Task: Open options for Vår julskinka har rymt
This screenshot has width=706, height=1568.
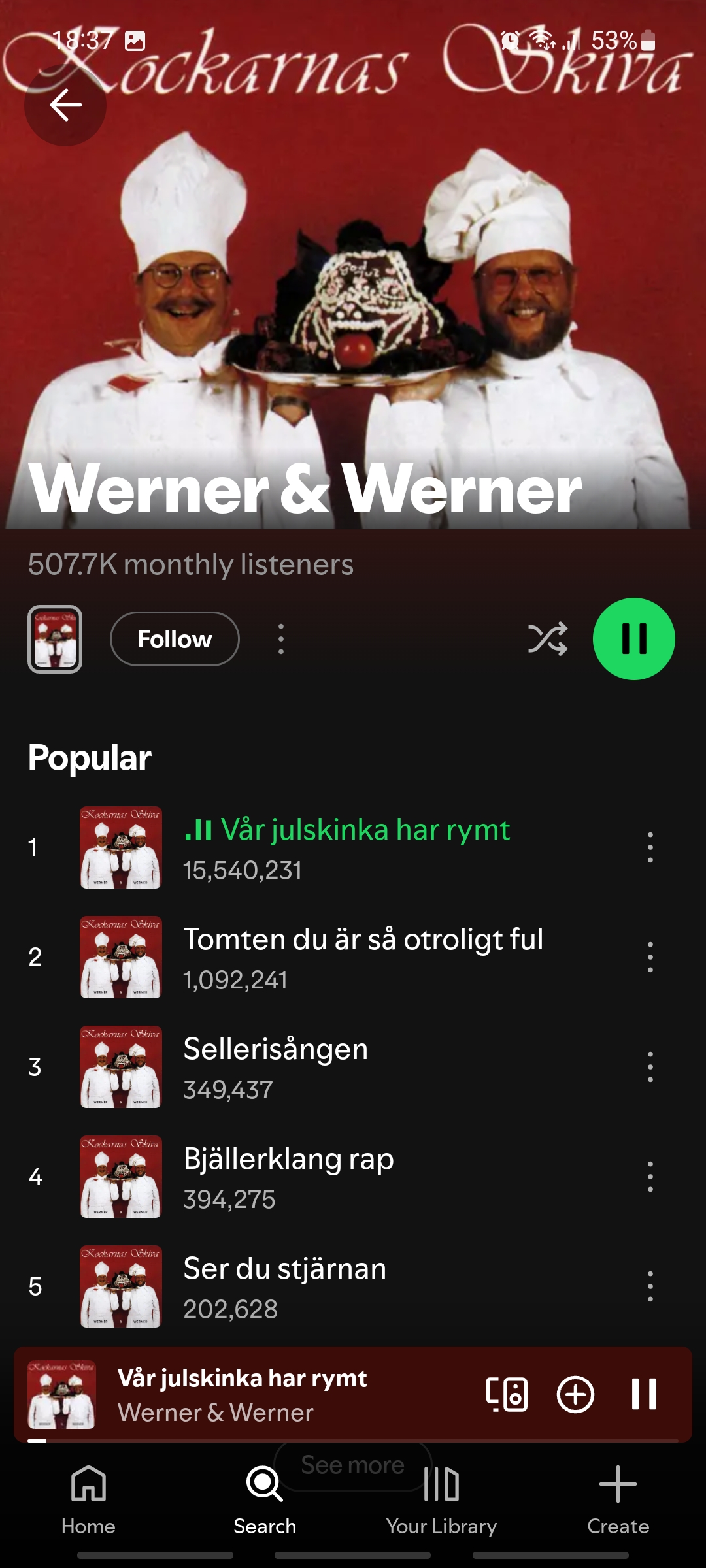Action: (x=650, y=847)
